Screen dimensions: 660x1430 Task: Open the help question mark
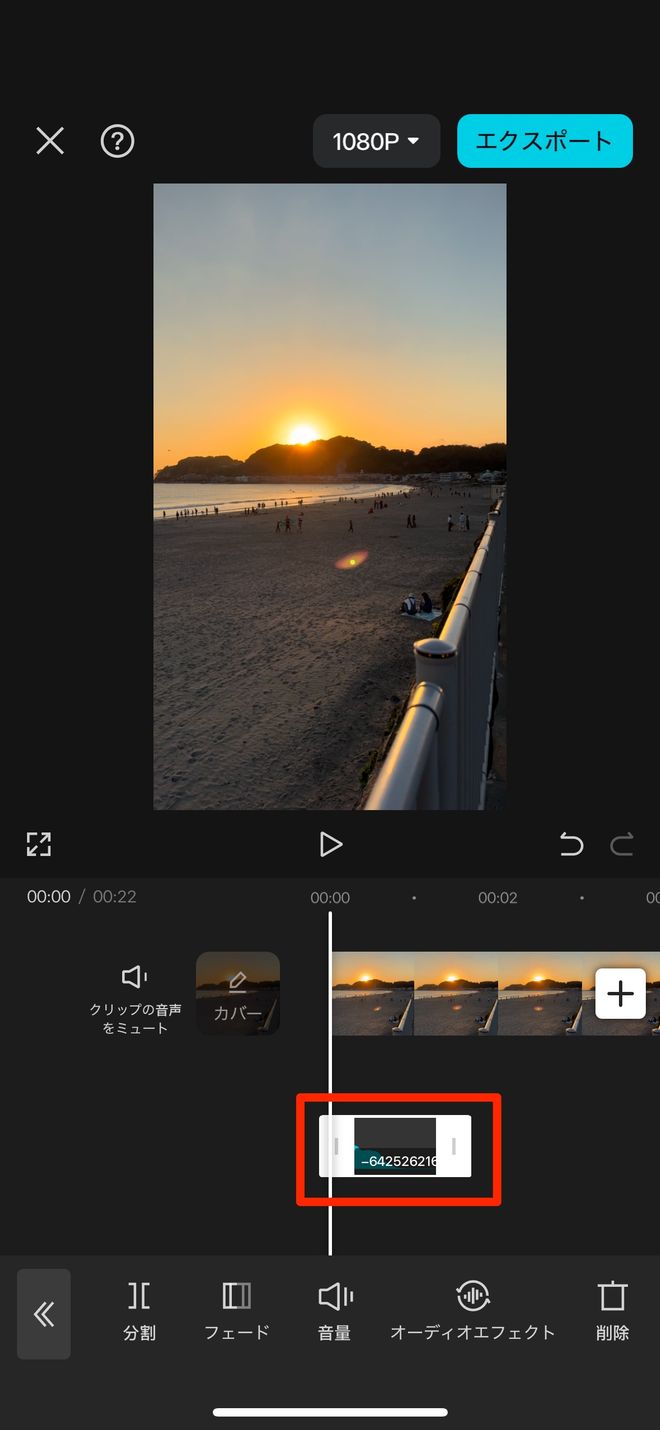point(117,141)
